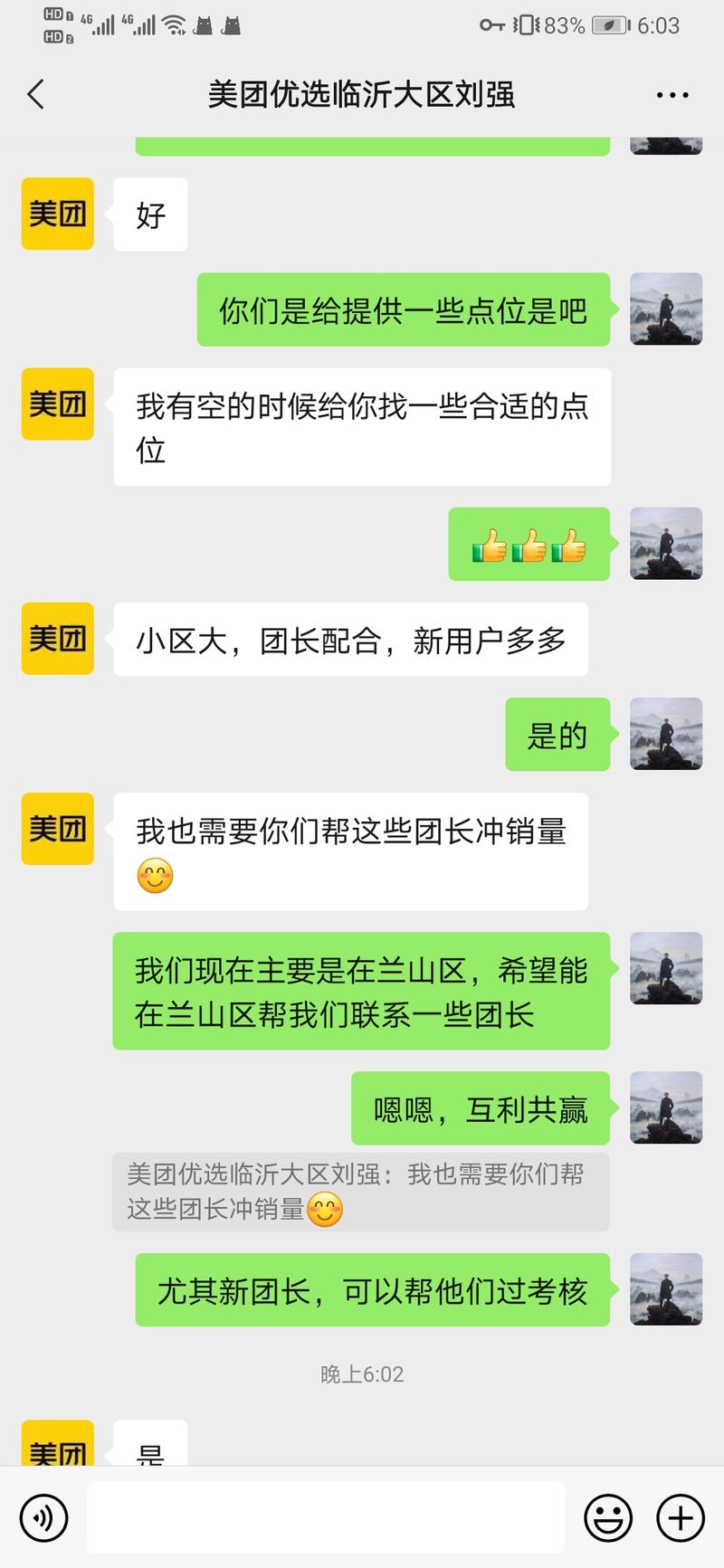Tap the Meituan avatar beside 小区大 message

pos(57,639)
